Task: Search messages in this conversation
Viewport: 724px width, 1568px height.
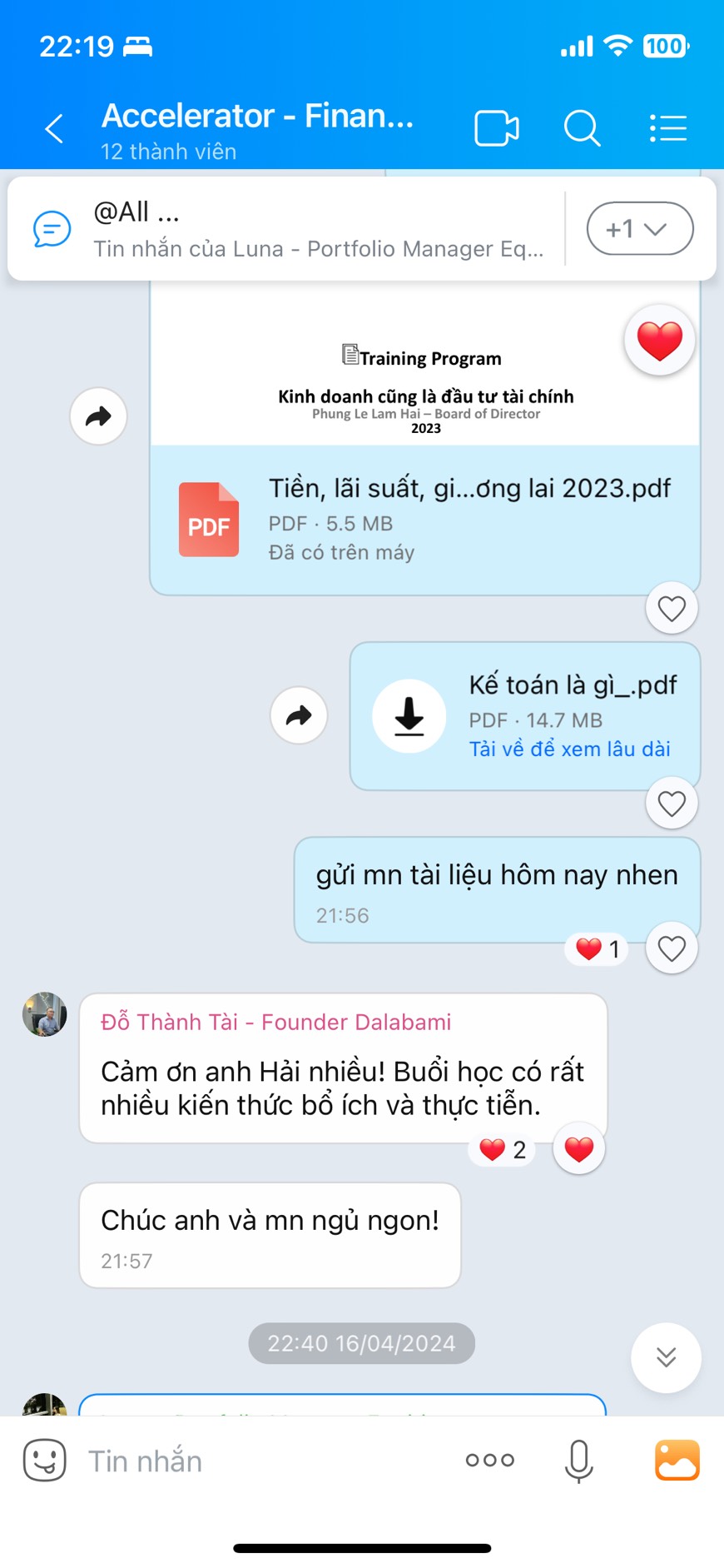Action: coord(582,128)
